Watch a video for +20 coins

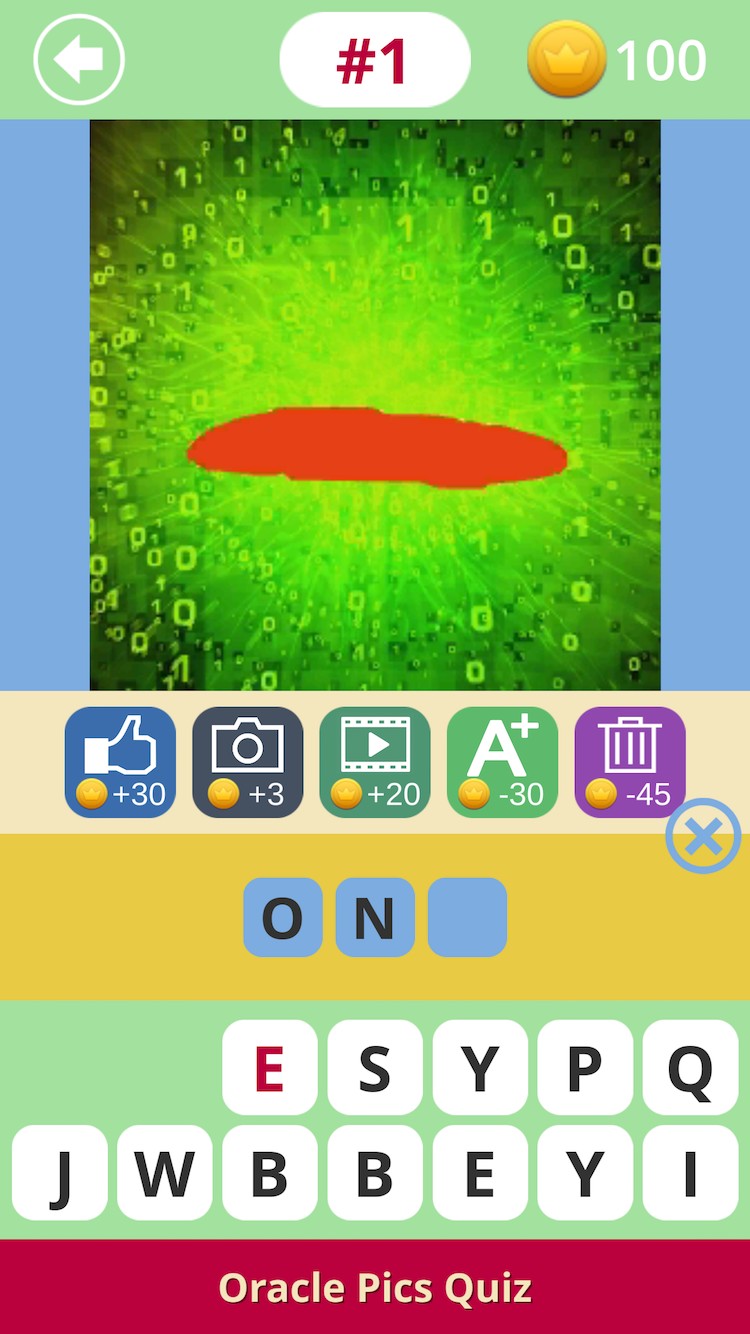coord(375,762)
